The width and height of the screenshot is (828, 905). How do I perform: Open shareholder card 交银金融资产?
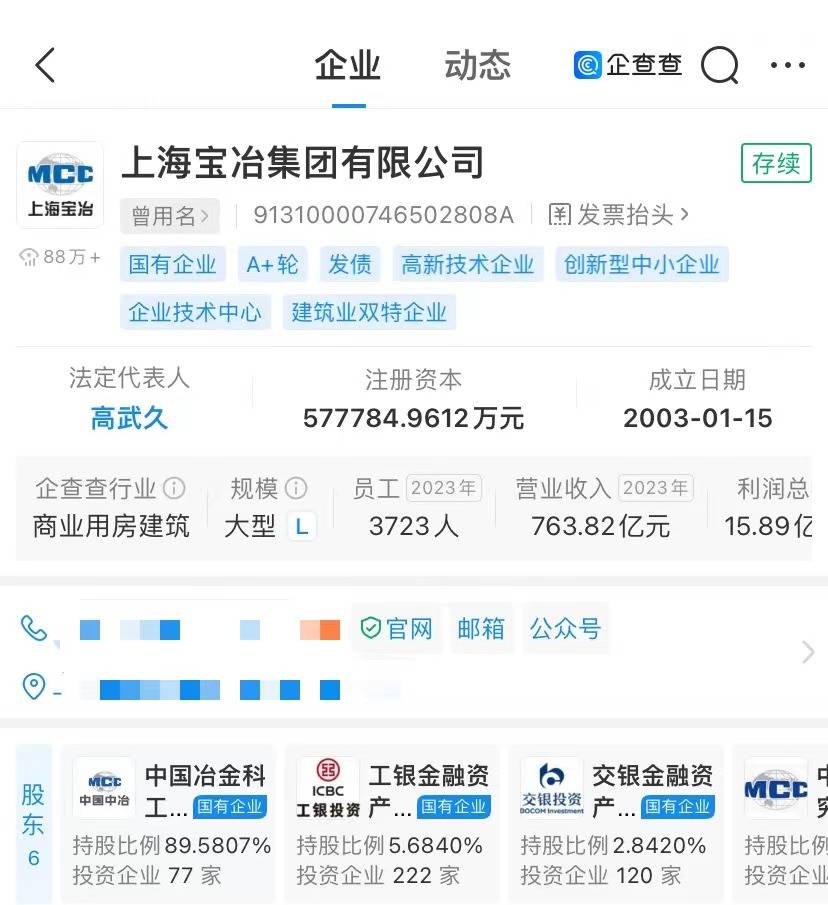616,822
